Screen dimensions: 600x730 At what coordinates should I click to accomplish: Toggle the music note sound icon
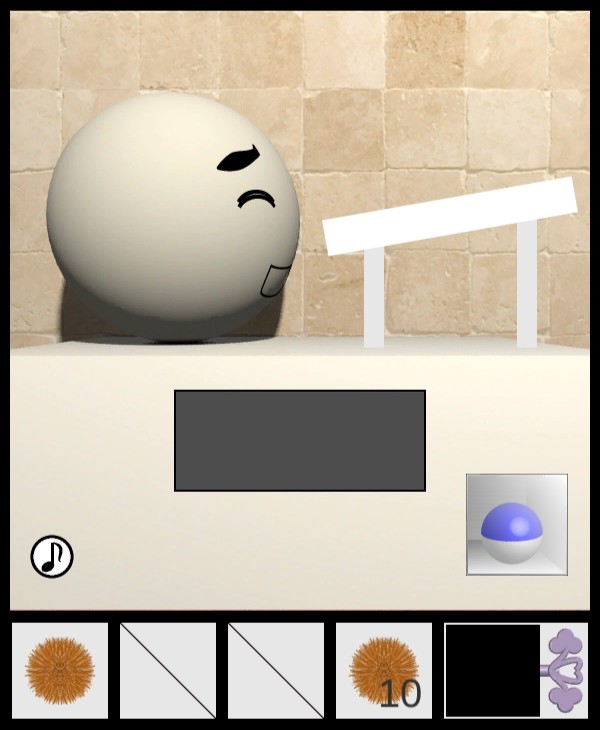52,556
